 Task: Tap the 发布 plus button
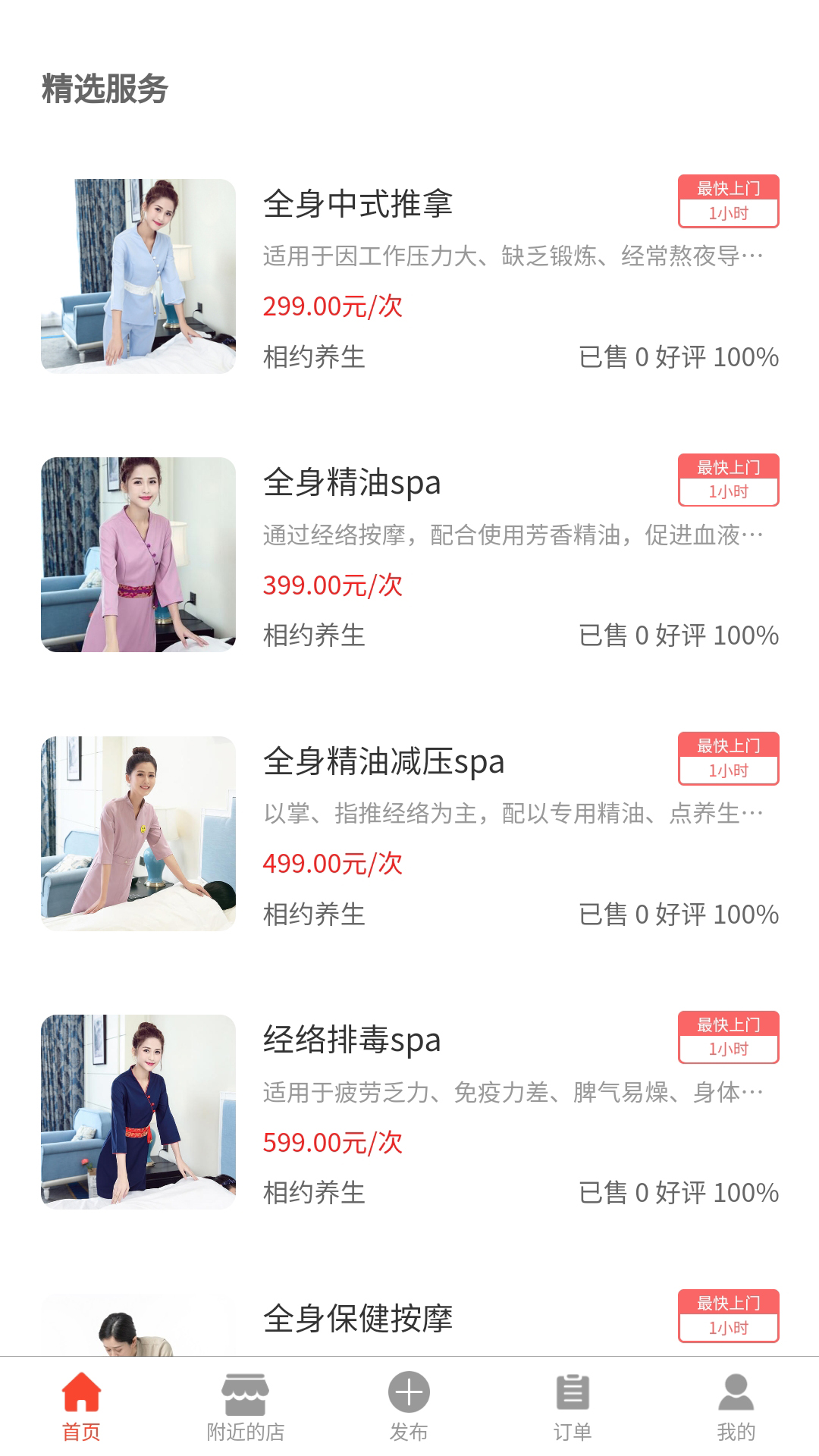pos(409,1394)
